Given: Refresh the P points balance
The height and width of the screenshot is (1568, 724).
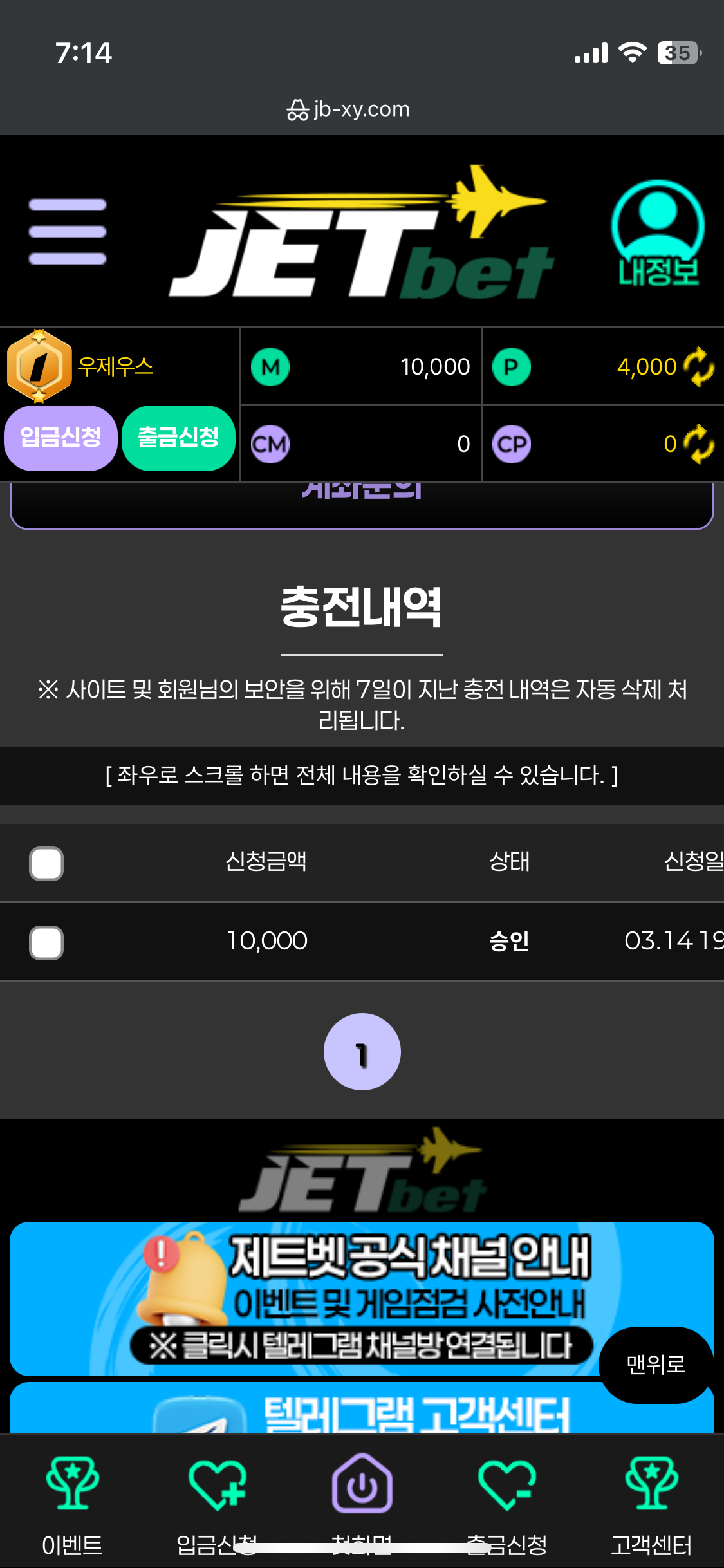Looking at the screenshot, I should [x=698, y=367].
